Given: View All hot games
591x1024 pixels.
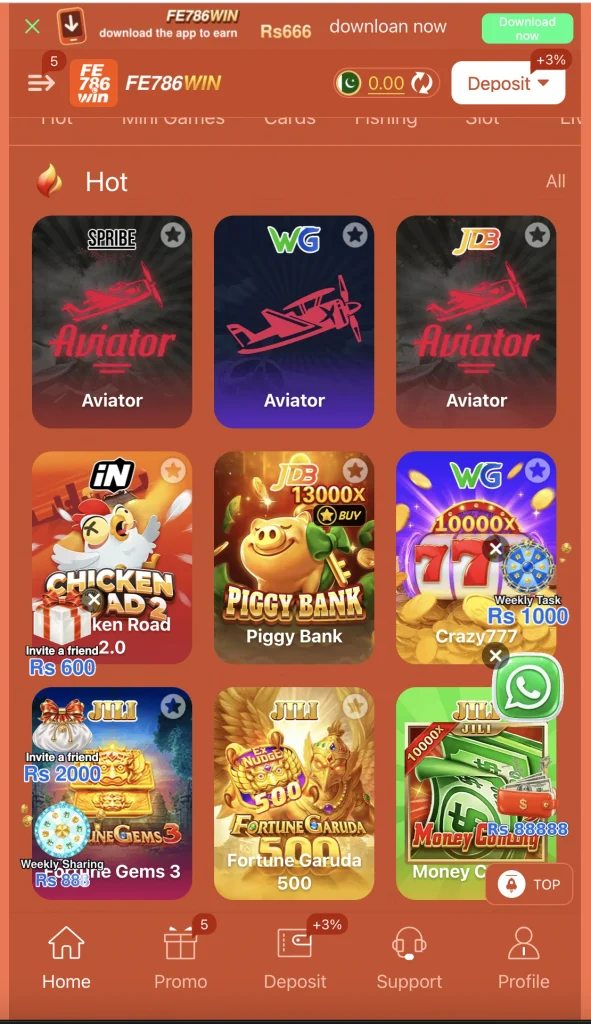Looking at the screenshot, I should click(555, 182).
